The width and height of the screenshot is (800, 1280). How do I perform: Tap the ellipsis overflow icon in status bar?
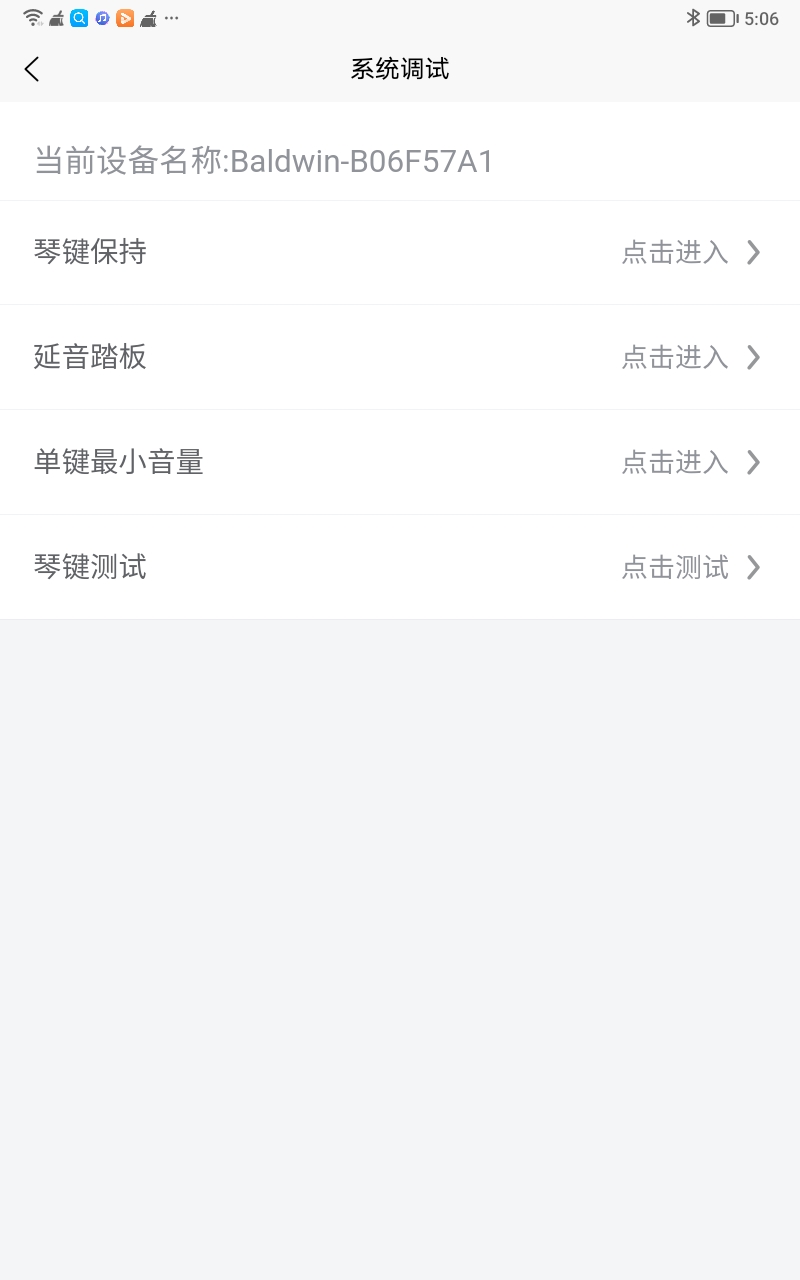(171, 18)
